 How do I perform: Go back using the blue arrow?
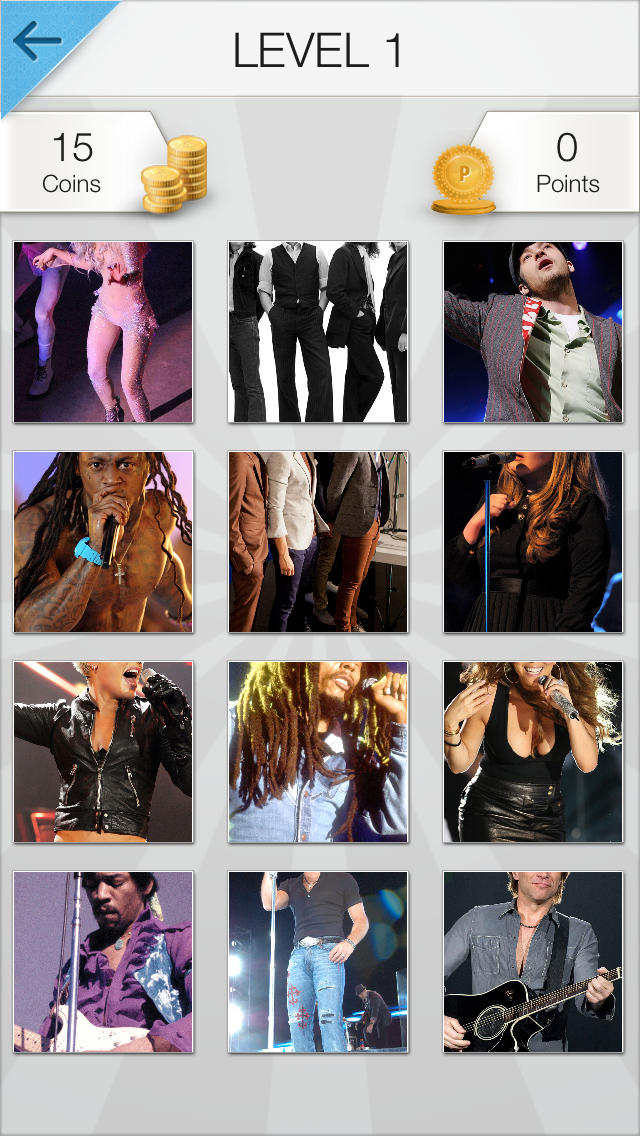point(38,42)
